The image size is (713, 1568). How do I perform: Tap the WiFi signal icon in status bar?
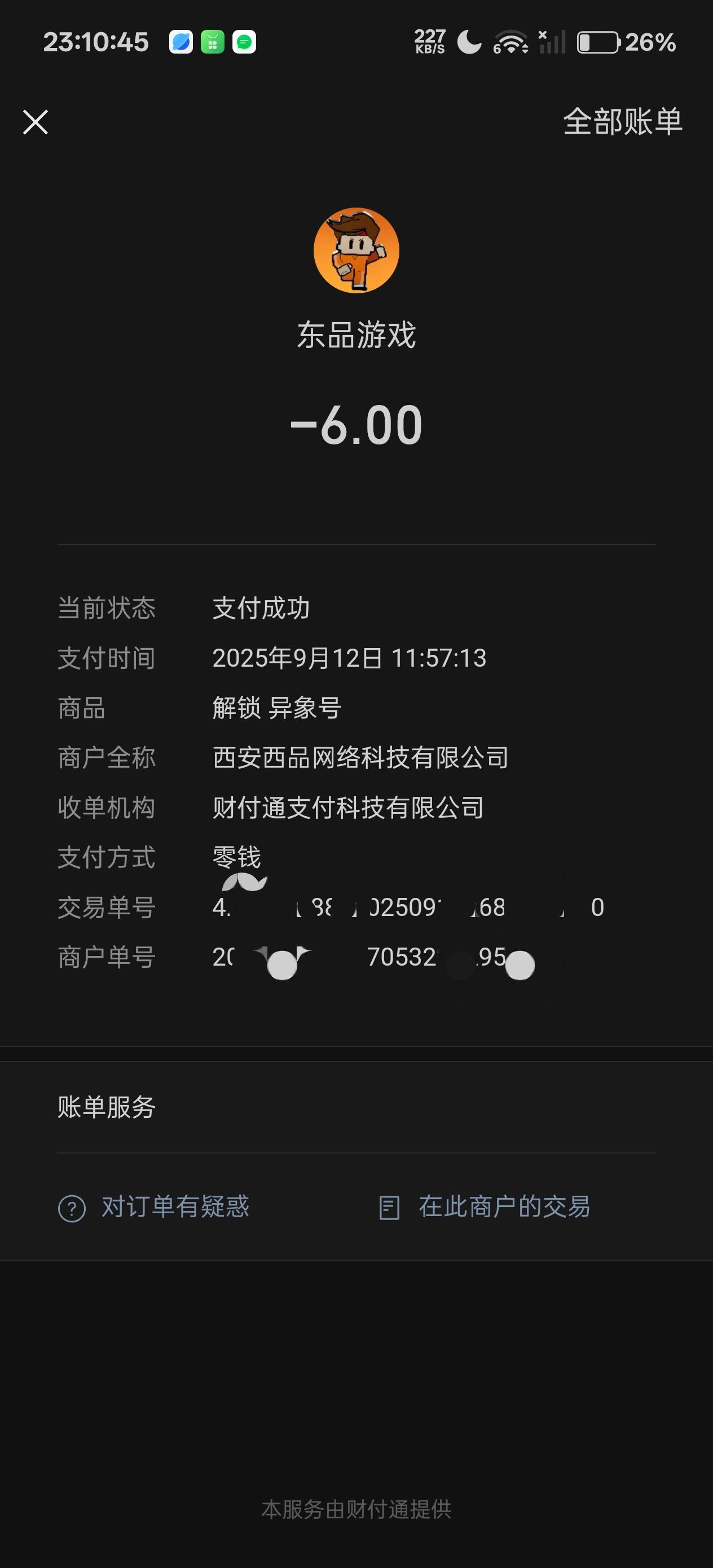[x=513, y=41]
